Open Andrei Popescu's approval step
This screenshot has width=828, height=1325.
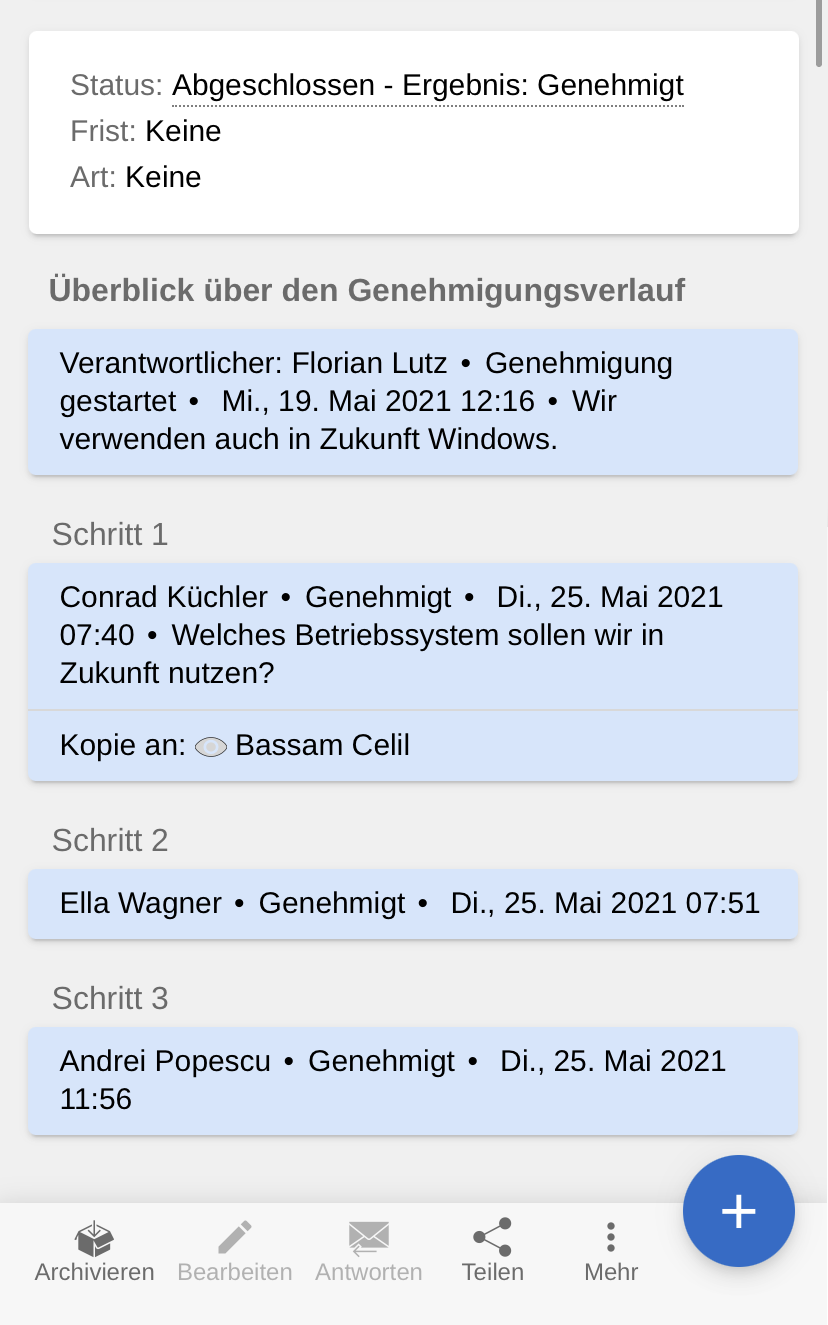tap(412, 1080)
